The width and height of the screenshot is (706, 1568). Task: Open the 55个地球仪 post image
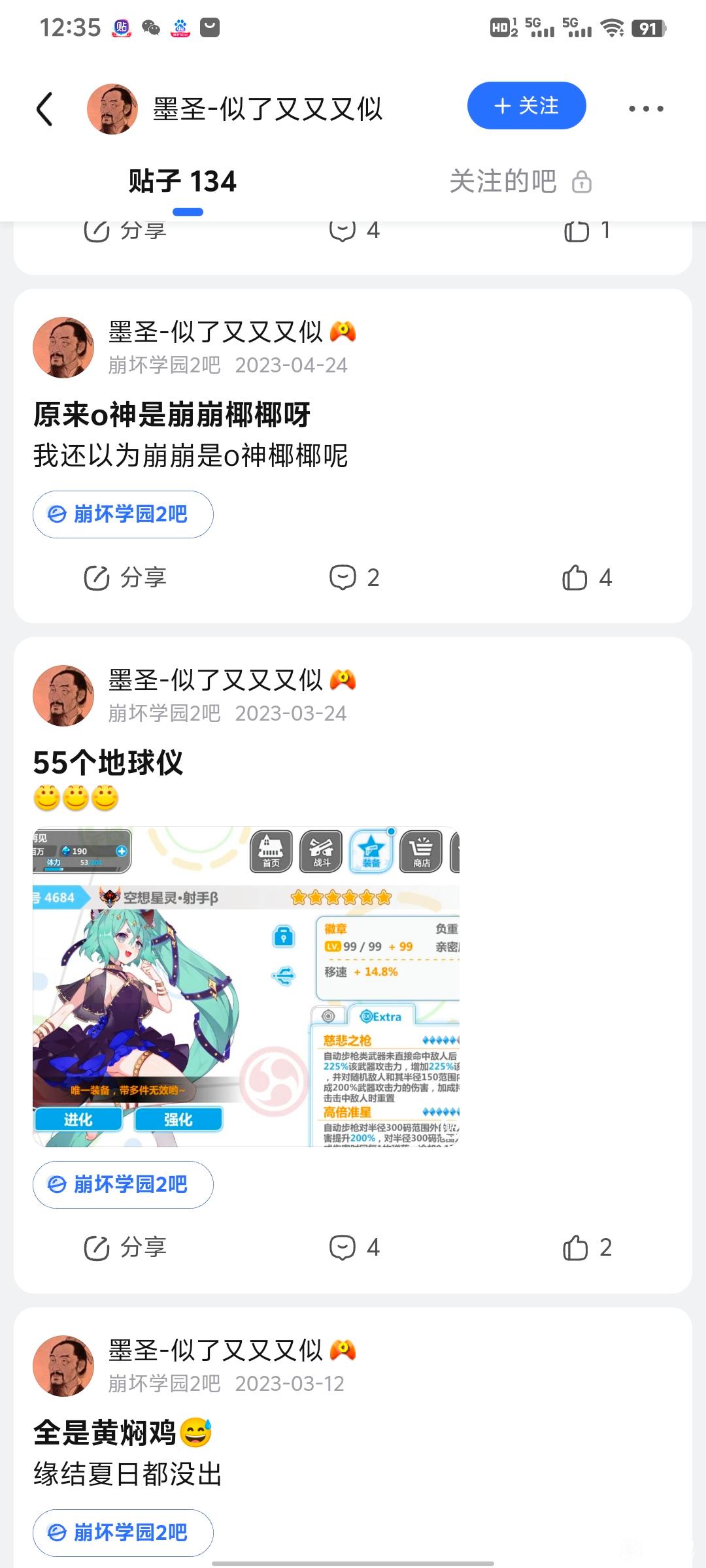tap(246, 987)
